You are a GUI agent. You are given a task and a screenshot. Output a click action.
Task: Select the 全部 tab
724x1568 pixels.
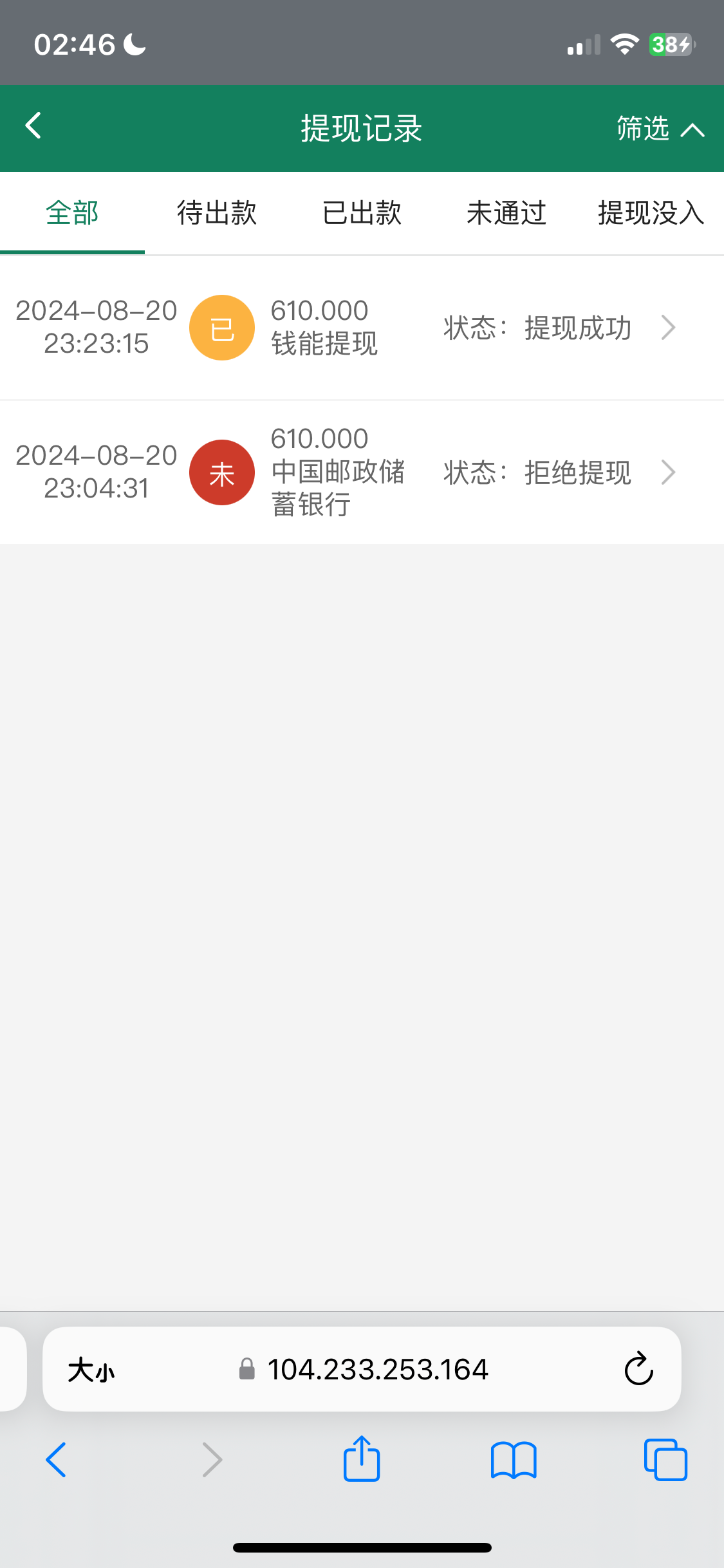pos(72,213)
